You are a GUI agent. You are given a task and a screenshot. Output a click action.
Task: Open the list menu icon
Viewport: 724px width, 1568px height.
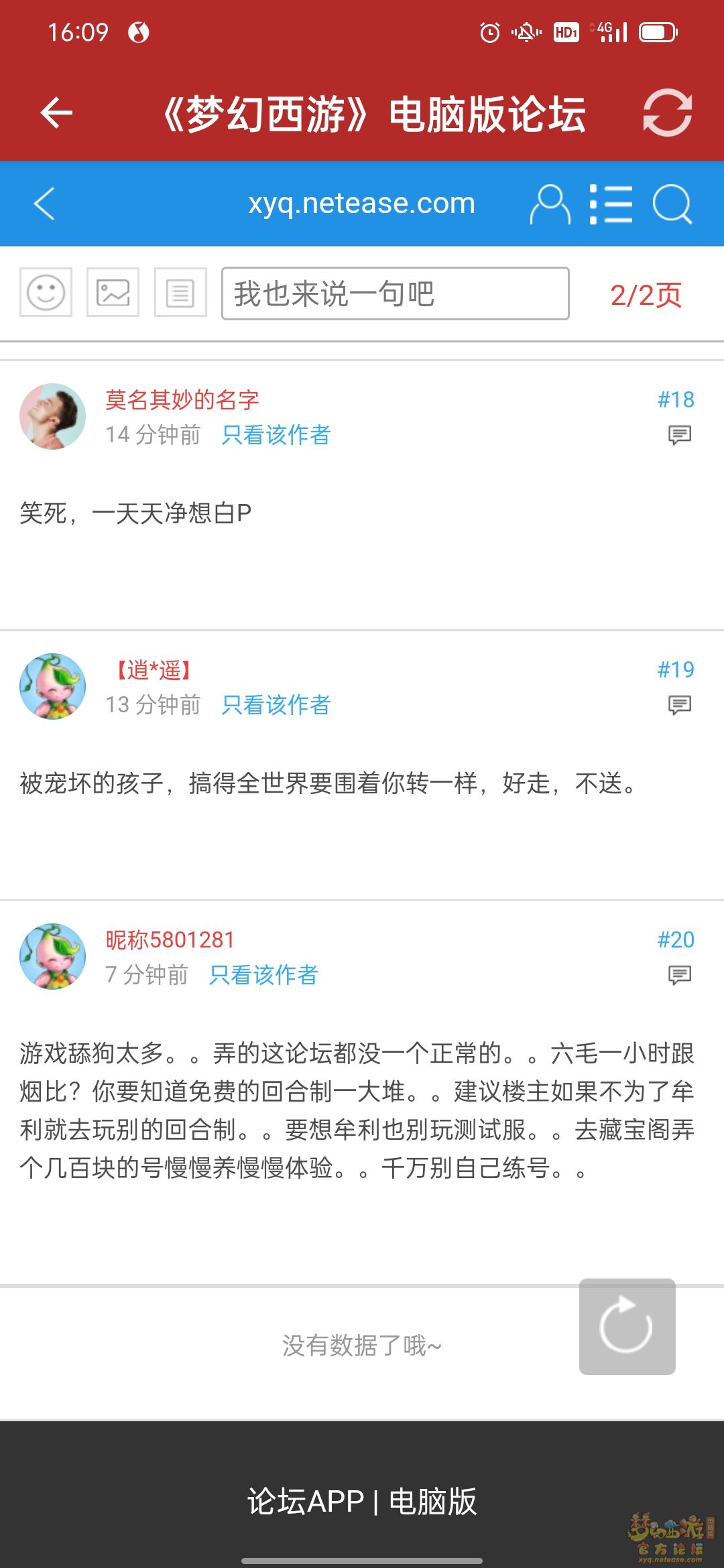click(611, 204)
